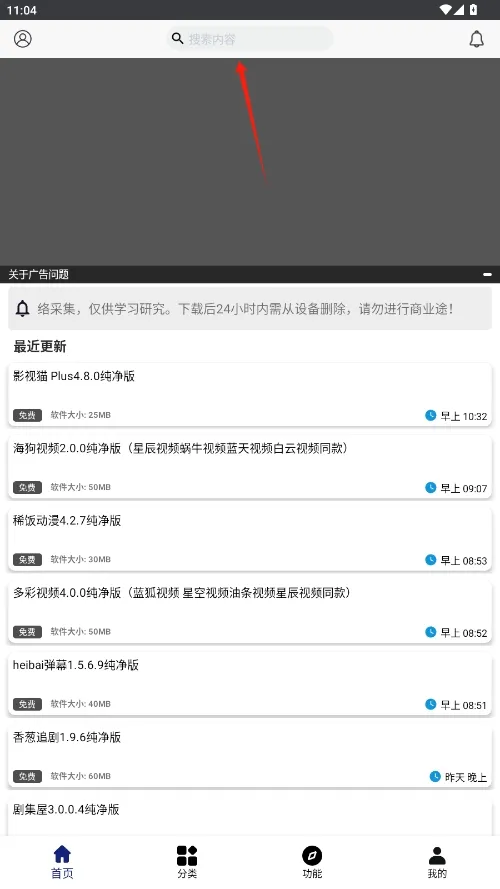This screenshot has height=889, width=500.
Task: Open the notifications bell
Action: click(x=477, y=39)
